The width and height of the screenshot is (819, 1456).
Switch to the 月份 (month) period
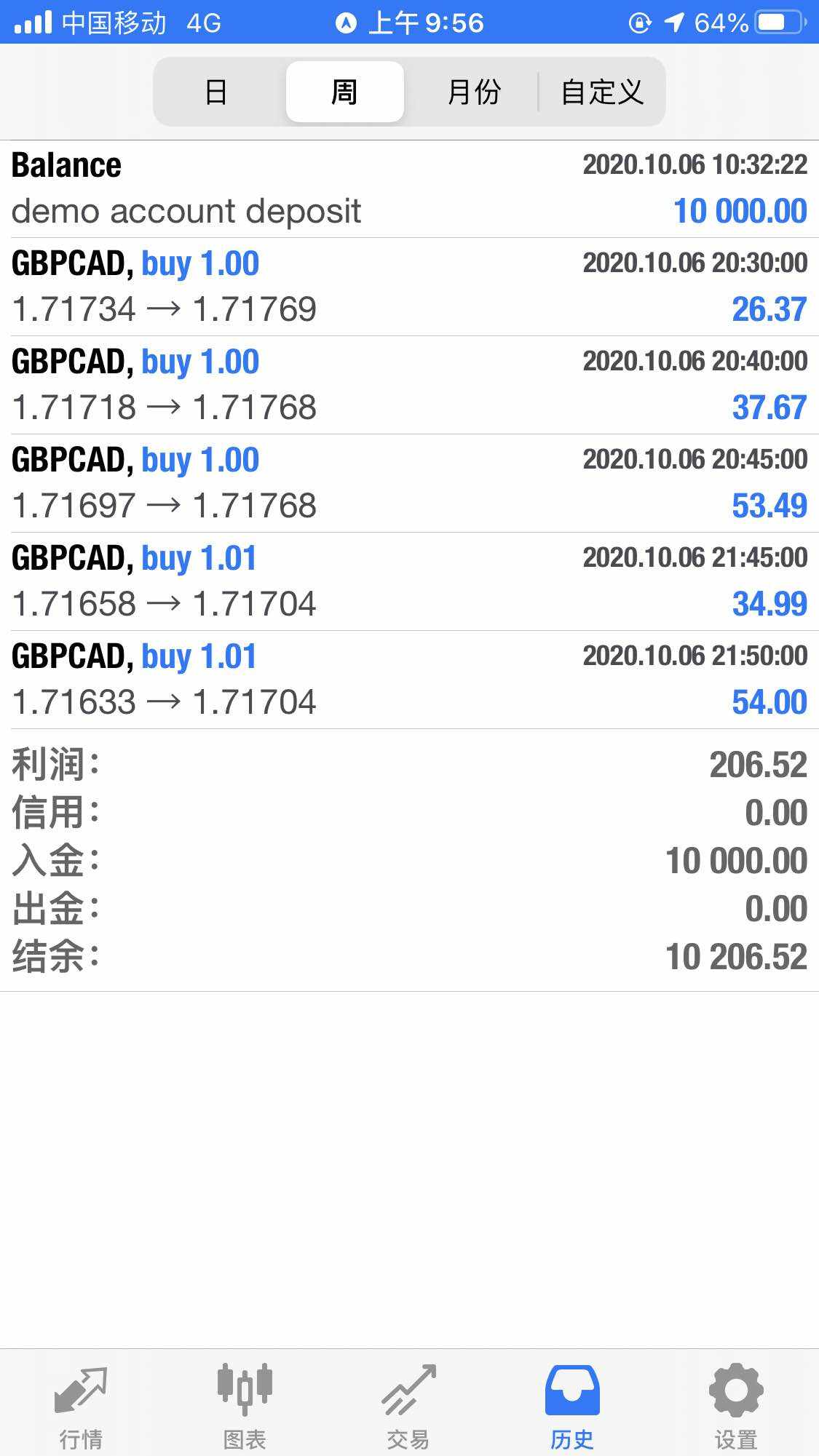pos(474,92)
